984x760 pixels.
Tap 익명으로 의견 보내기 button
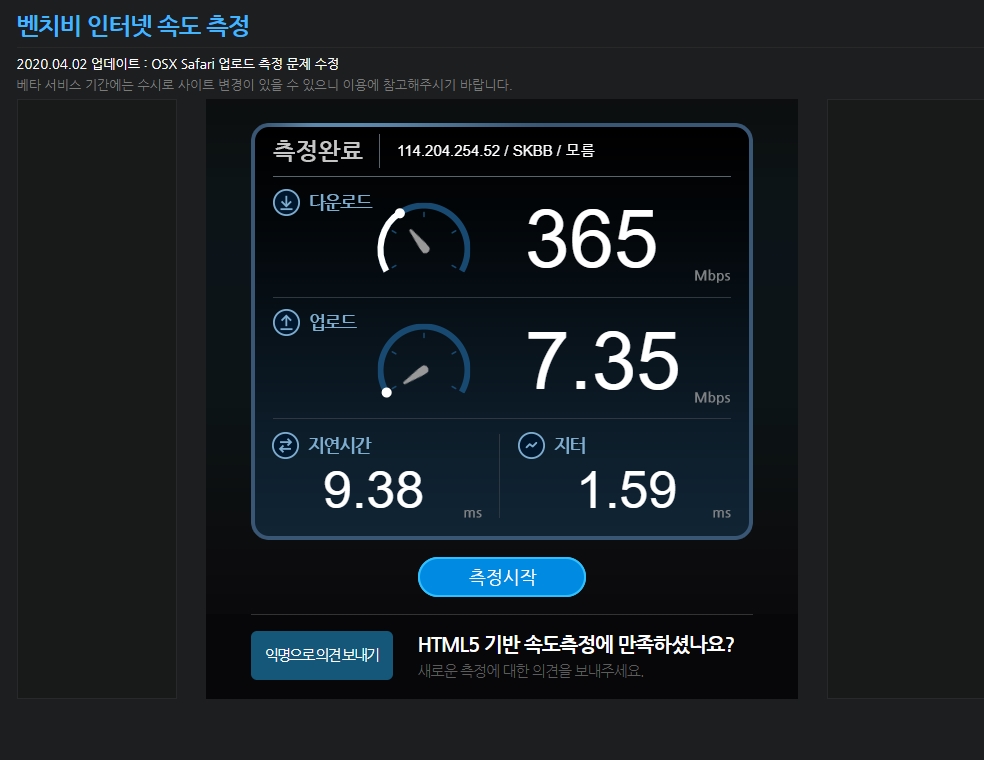click(322, 655)
